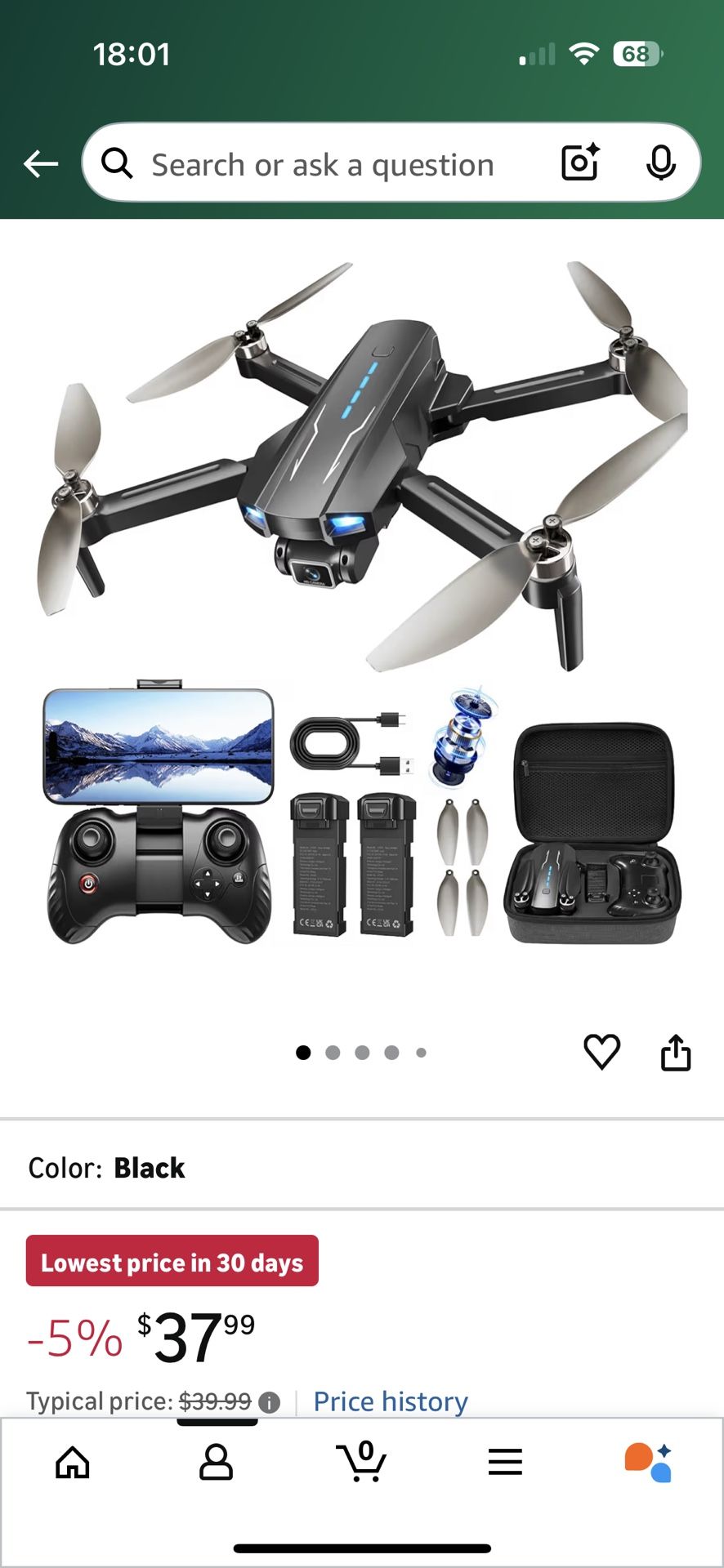Select the fourth image carousel dot

391,1052
